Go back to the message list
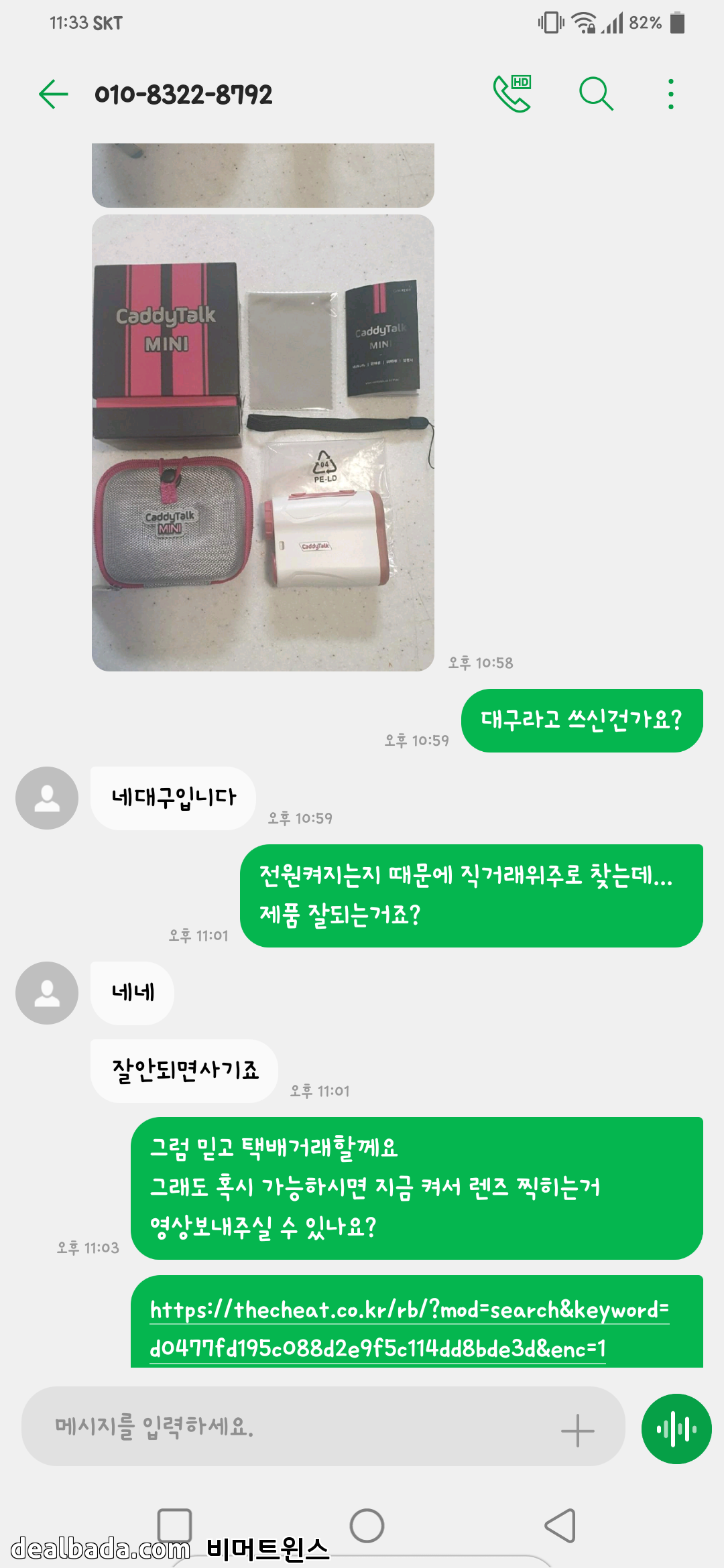Screen dimensions: 724x1568 pyautogui.click(x=54, y=94)
